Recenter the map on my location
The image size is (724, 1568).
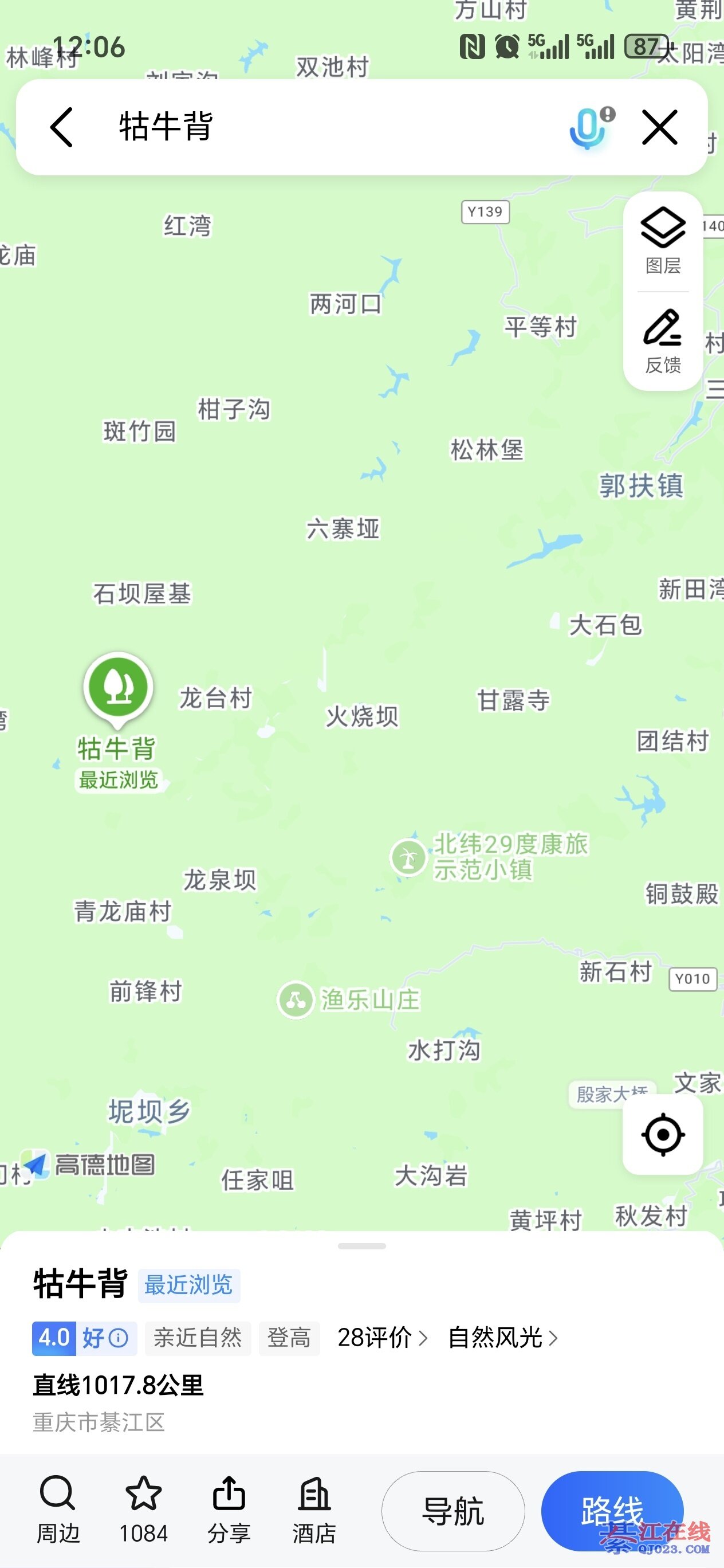click(x=663, y=1135)
